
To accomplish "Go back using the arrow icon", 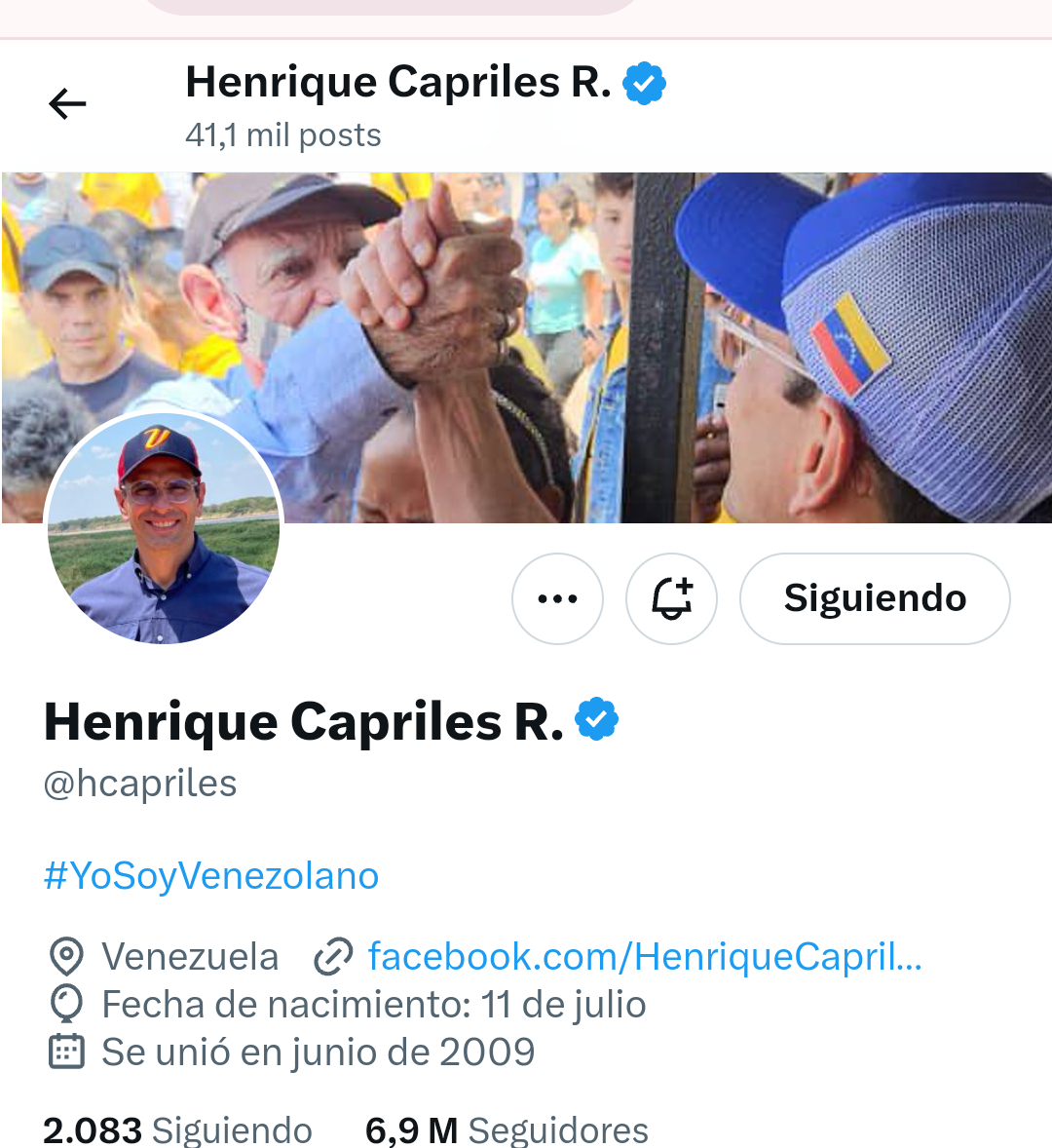I will point(67,103).
